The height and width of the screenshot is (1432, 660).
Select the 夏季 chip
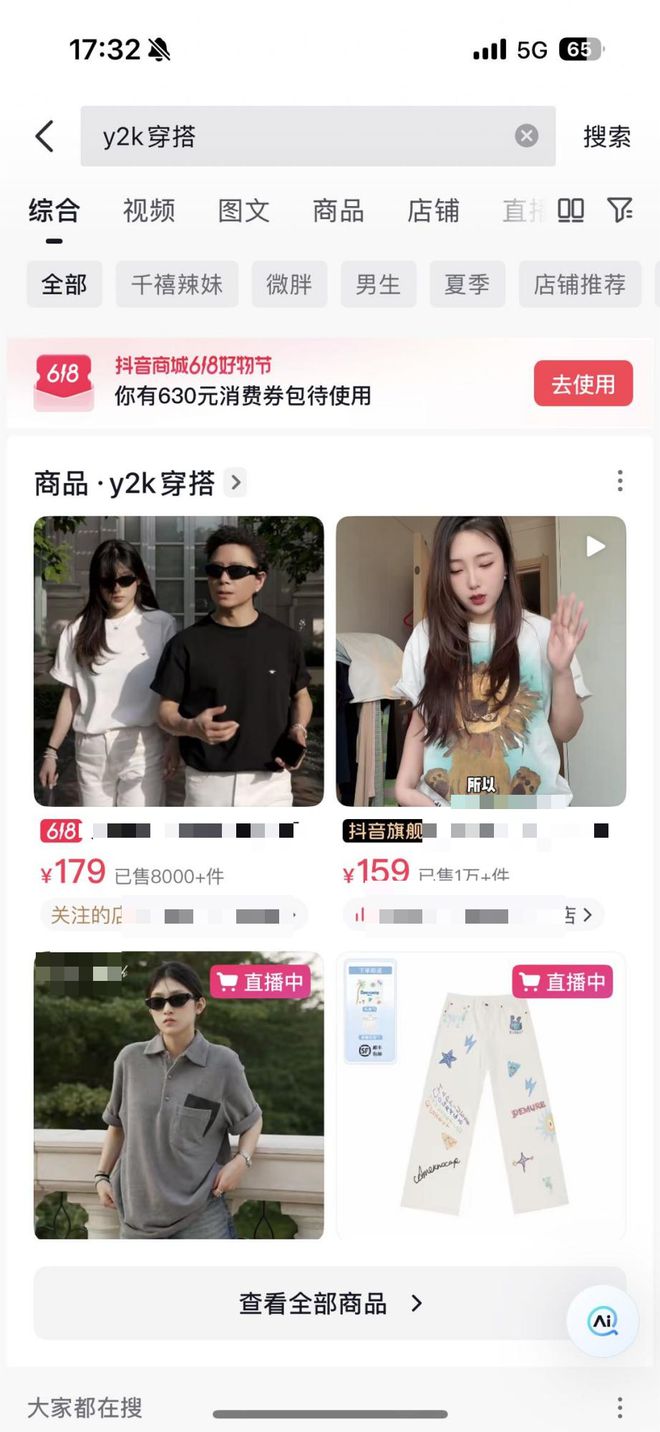(467, 284)
